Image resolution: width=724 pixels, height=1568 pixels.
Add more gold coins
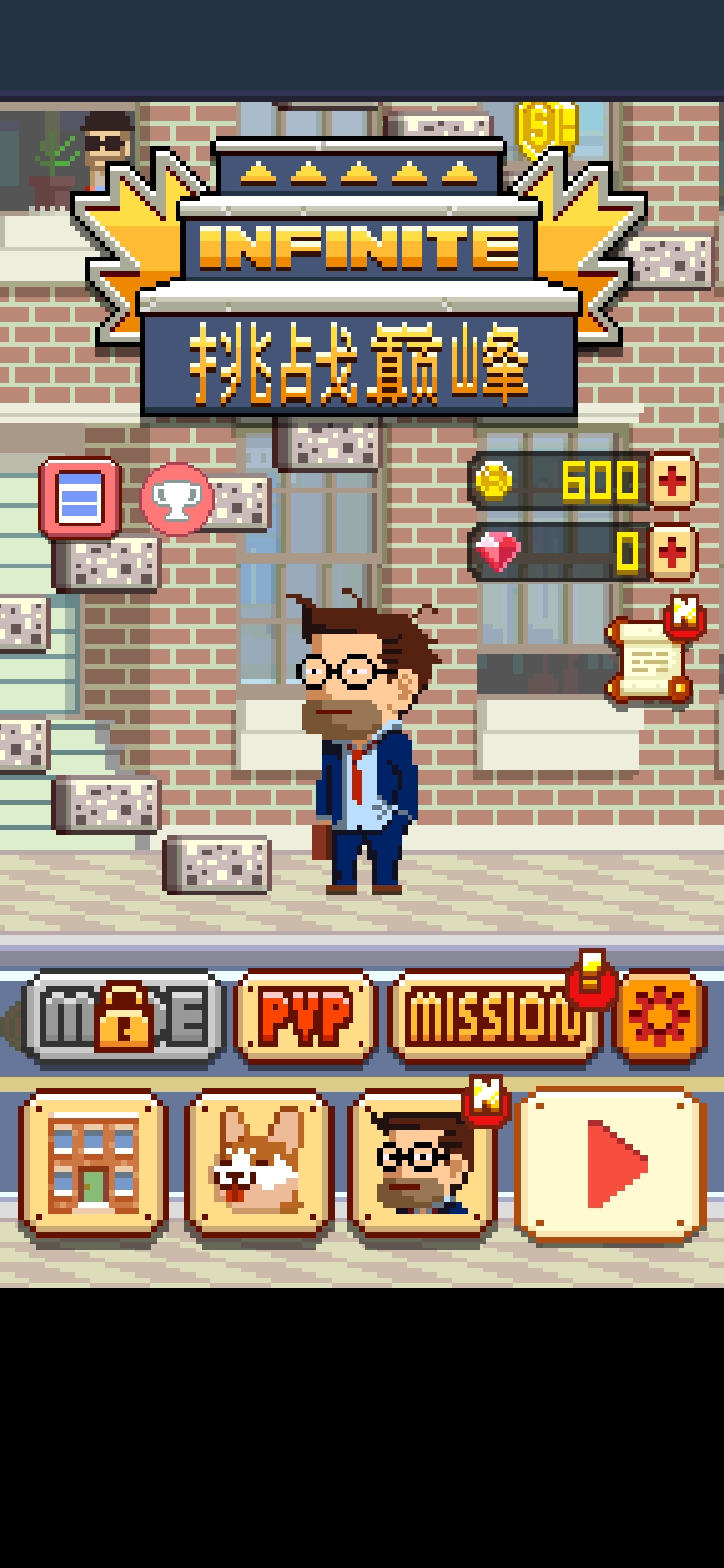click(x=672, y=480)
